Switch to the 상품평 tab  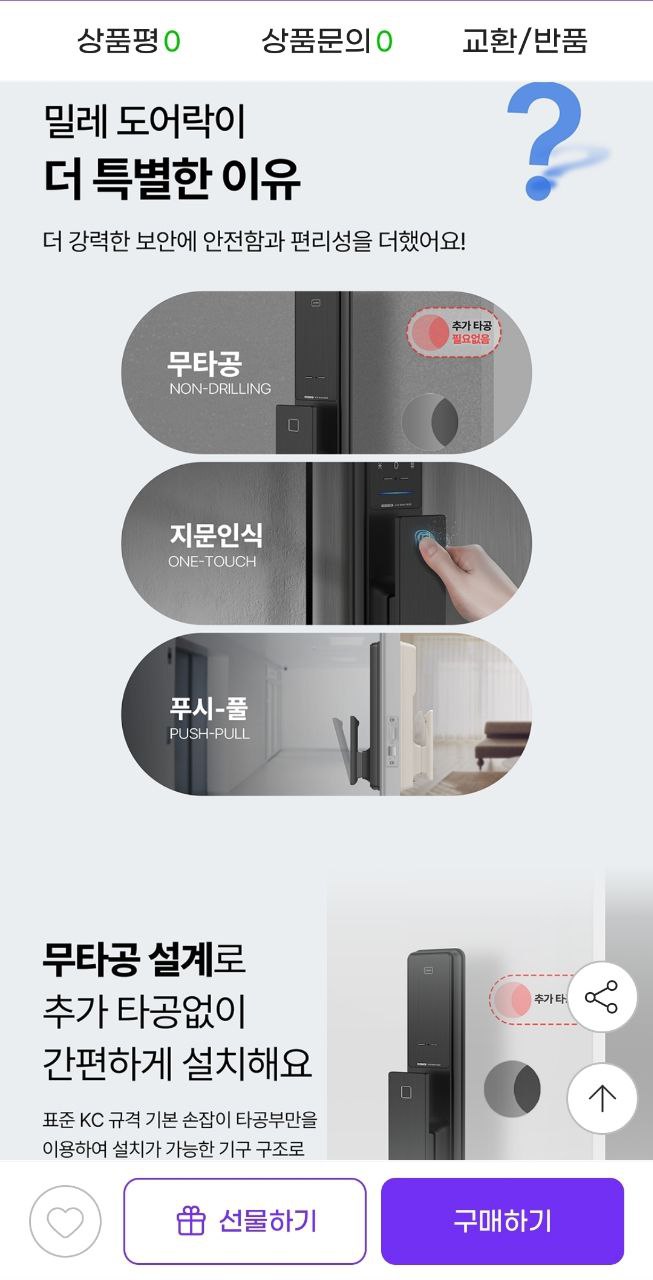click(x=128, y=41)
